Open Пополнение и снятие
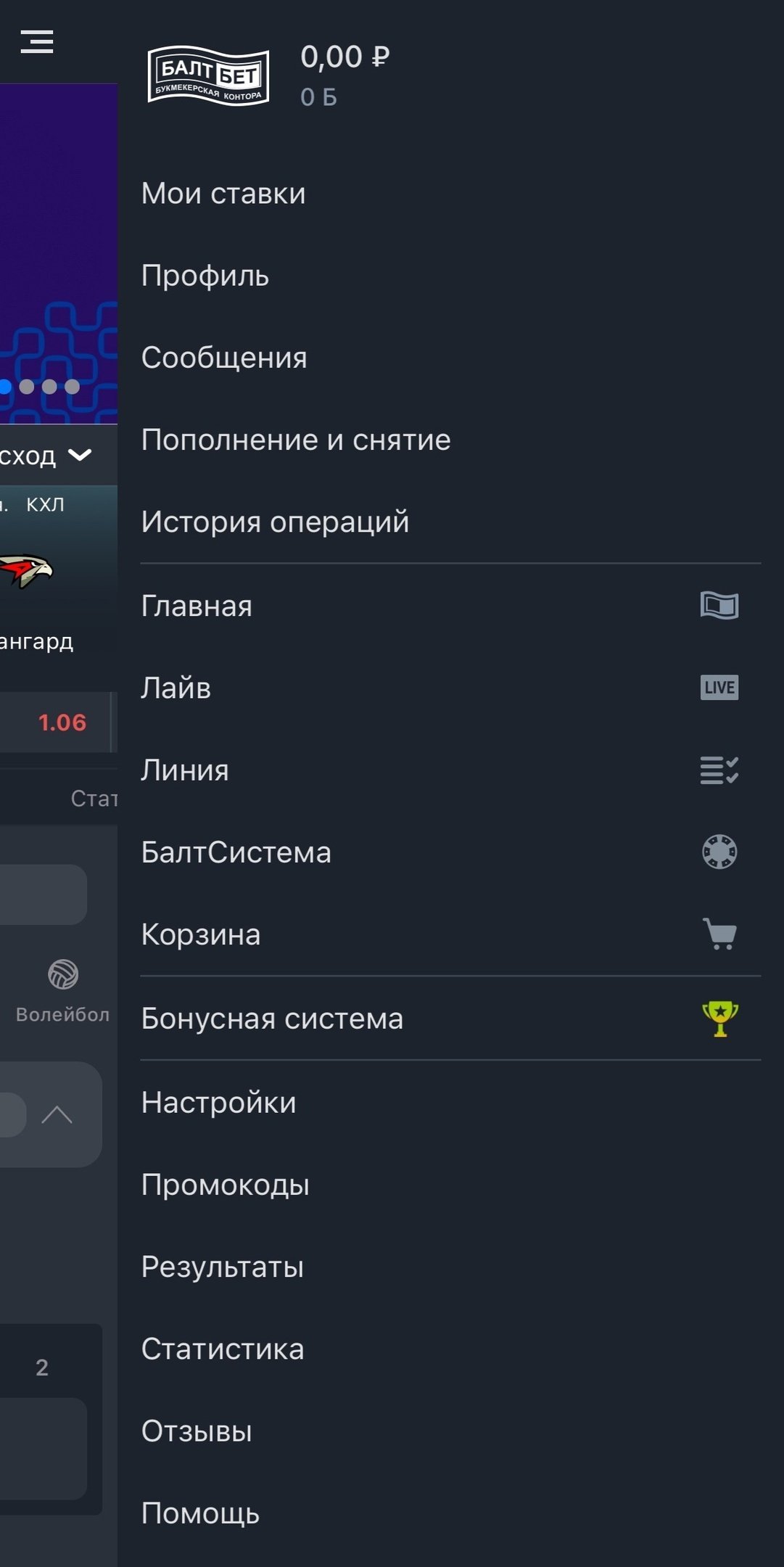This screenshot has height=1567, width=784. click(296, 440)
